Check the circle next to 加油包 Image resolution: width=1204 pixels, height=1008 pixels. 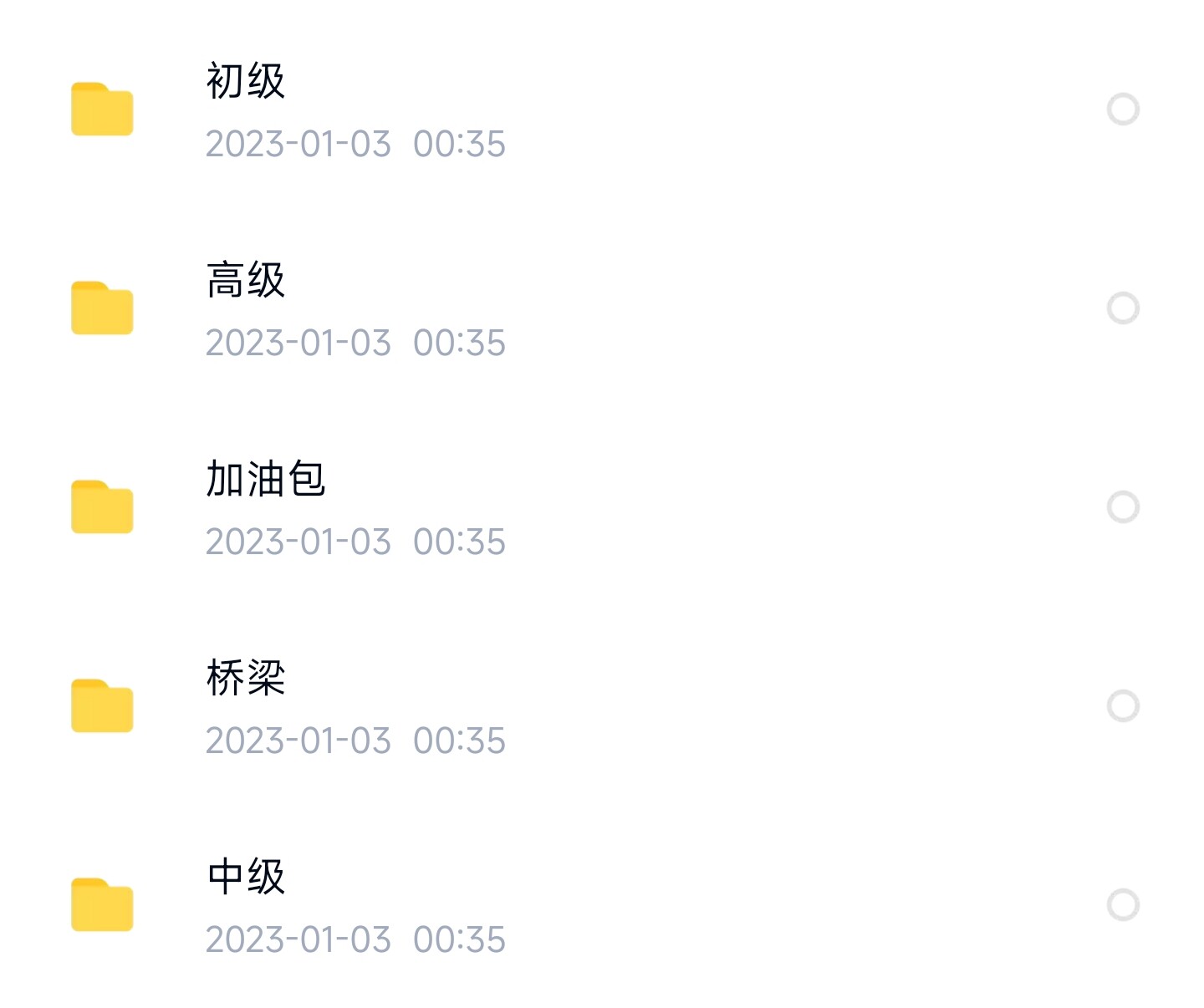1123,507
